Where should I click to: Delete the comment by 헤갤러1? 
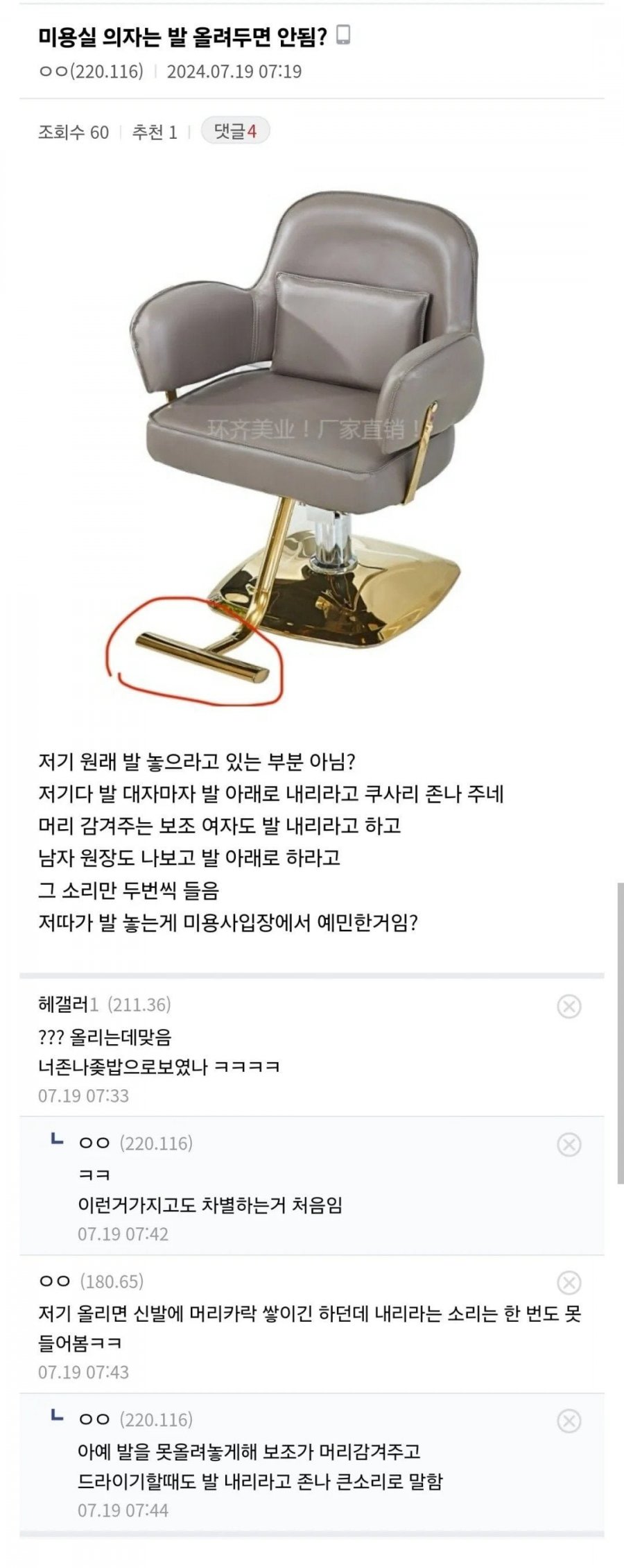pyautogui.click(x=569, y=1006)
